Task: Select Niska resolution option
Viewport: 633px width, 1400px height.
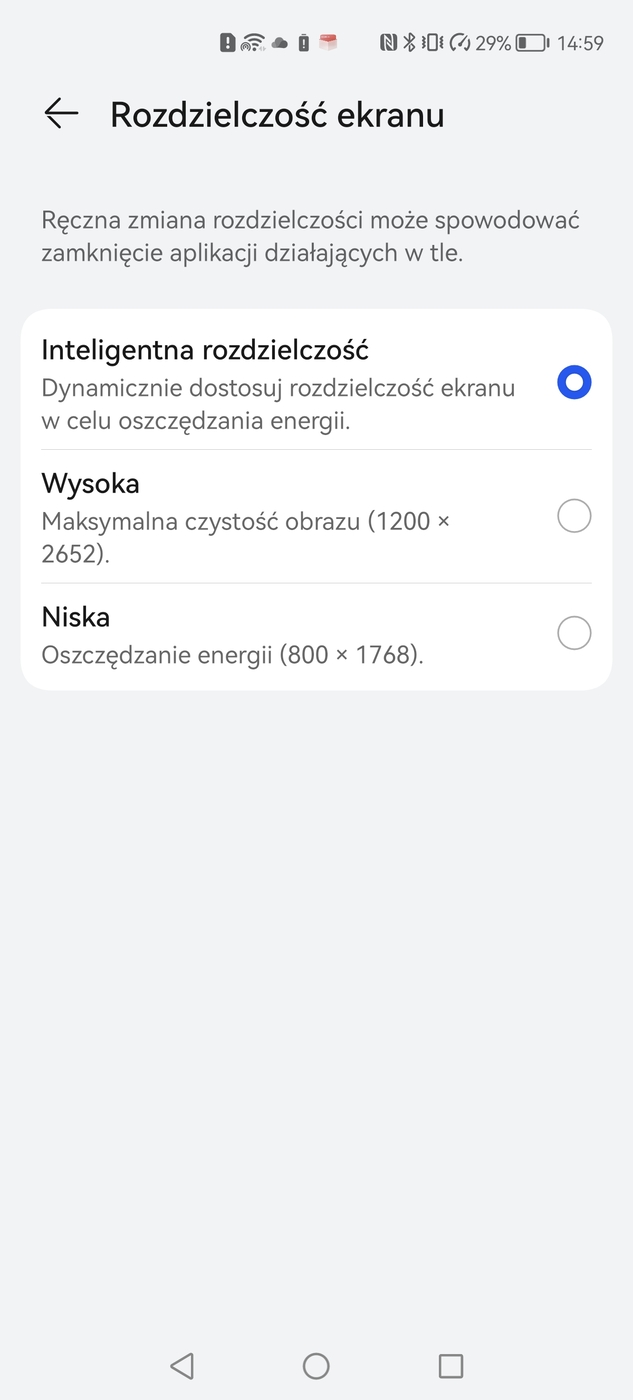Action: coord(574,634)
